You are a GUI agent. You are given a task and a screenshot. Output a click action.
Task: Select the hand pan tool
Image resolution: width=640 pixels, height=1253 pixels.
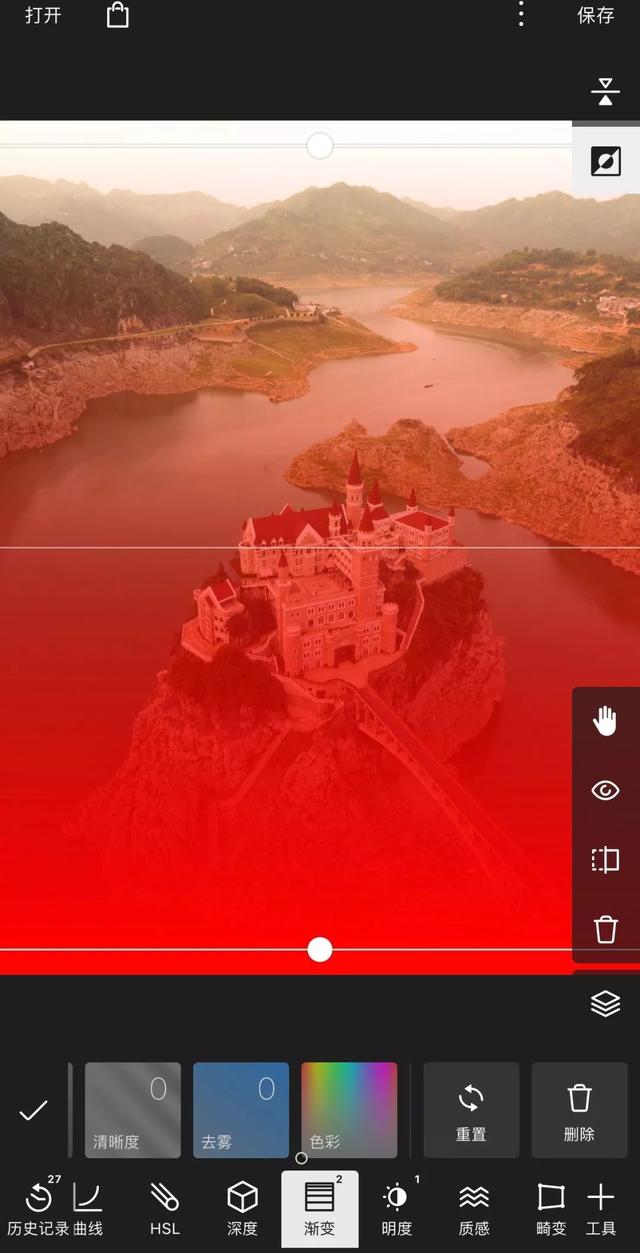pos(606,721)
